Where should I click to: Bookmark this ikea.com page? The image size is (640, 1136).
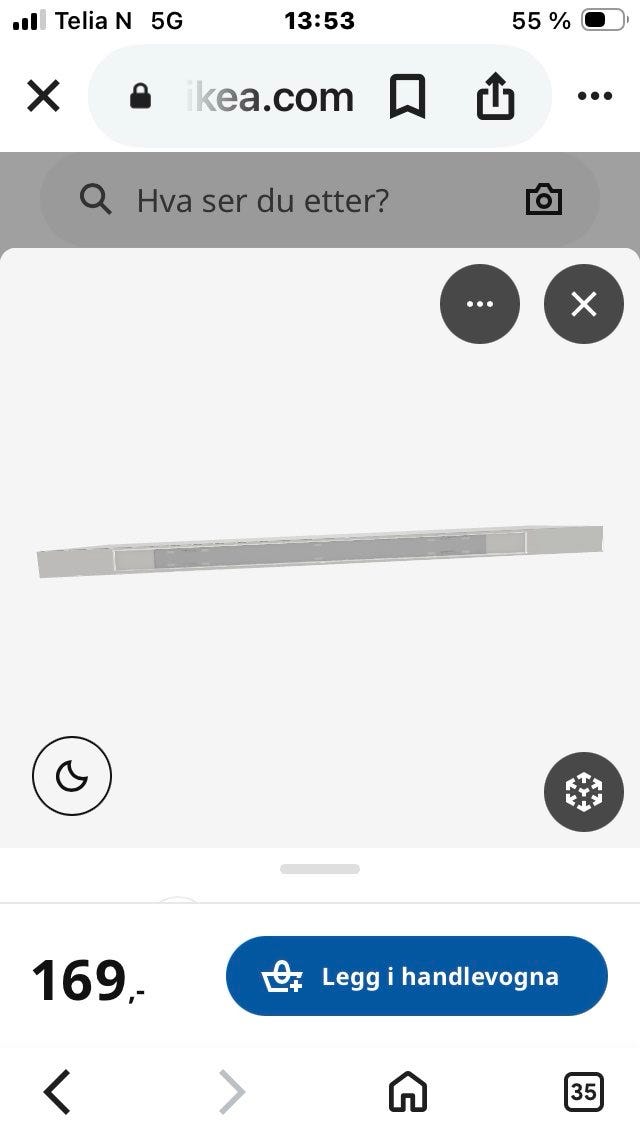pyautogui.click(x=407, y=96)
